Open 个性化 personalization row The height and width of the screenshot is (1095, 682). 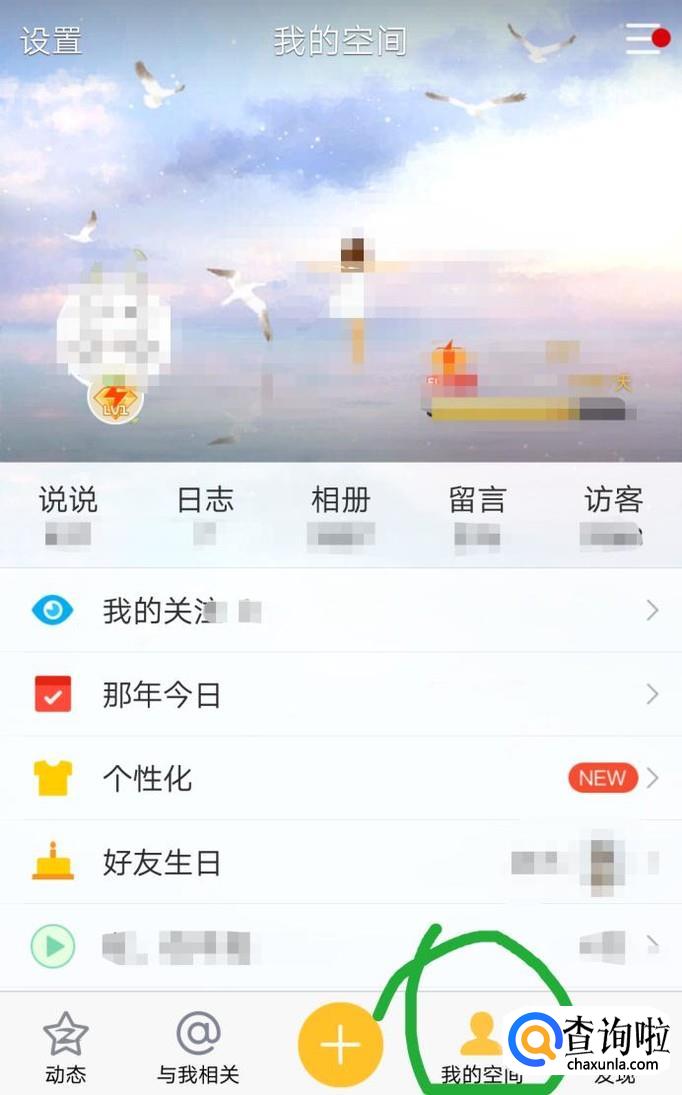point(340,778)
